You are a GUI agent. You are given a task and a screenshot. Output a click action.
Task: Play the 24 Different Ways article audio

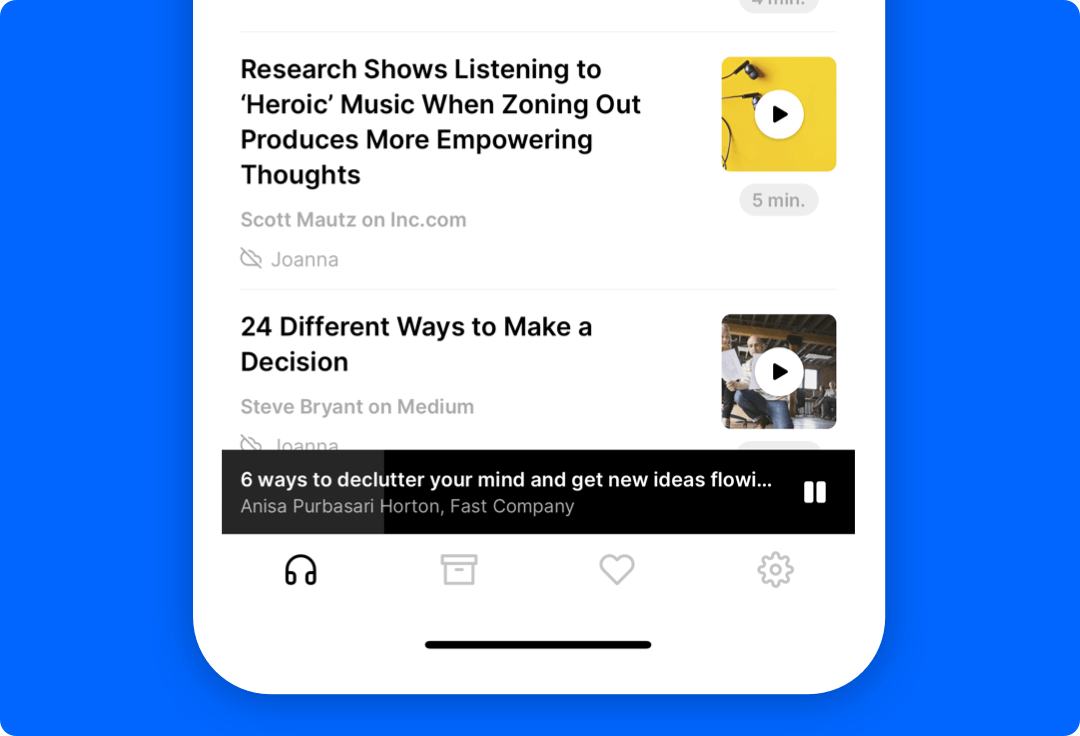[x=779, y=372]
